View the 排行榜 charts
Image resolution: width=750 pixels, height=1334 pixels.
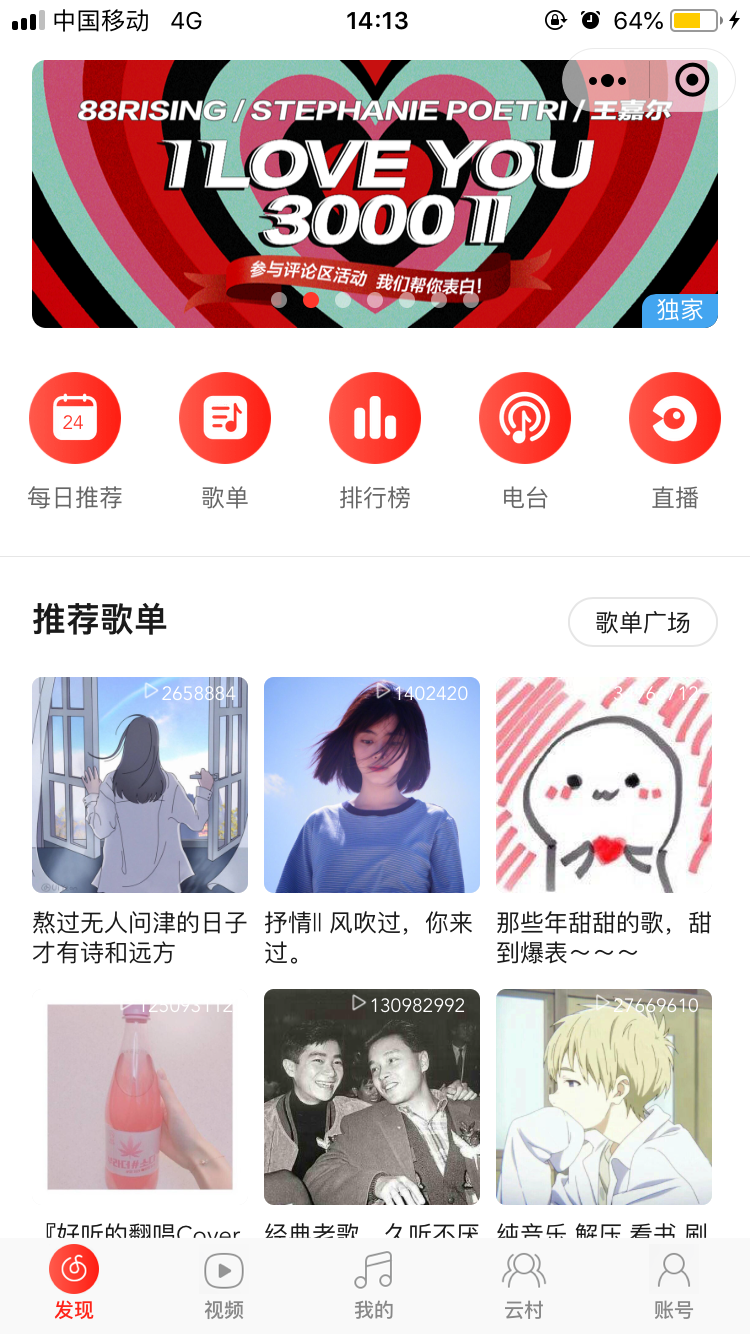[375, 418]
